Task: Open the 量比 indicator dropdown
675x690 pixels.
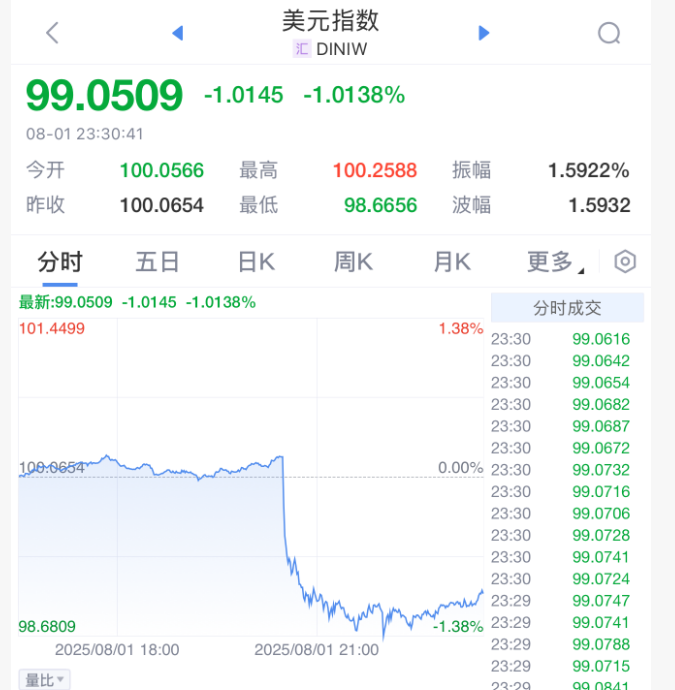Action: tap(45, 680)
